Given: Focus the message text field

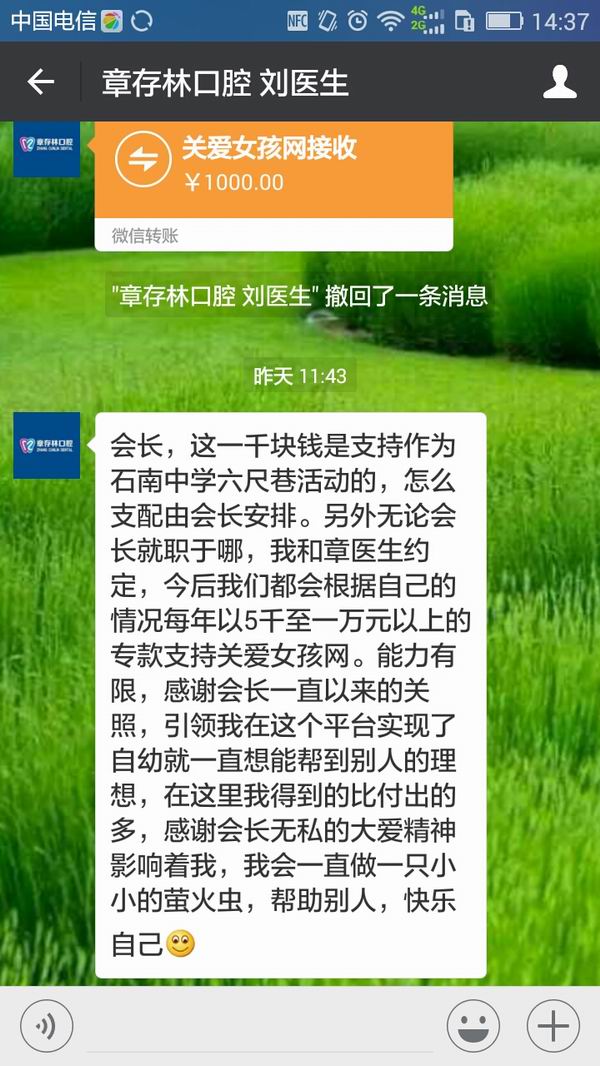Looking at the screenshot, I should click(x=260, y=1026).
